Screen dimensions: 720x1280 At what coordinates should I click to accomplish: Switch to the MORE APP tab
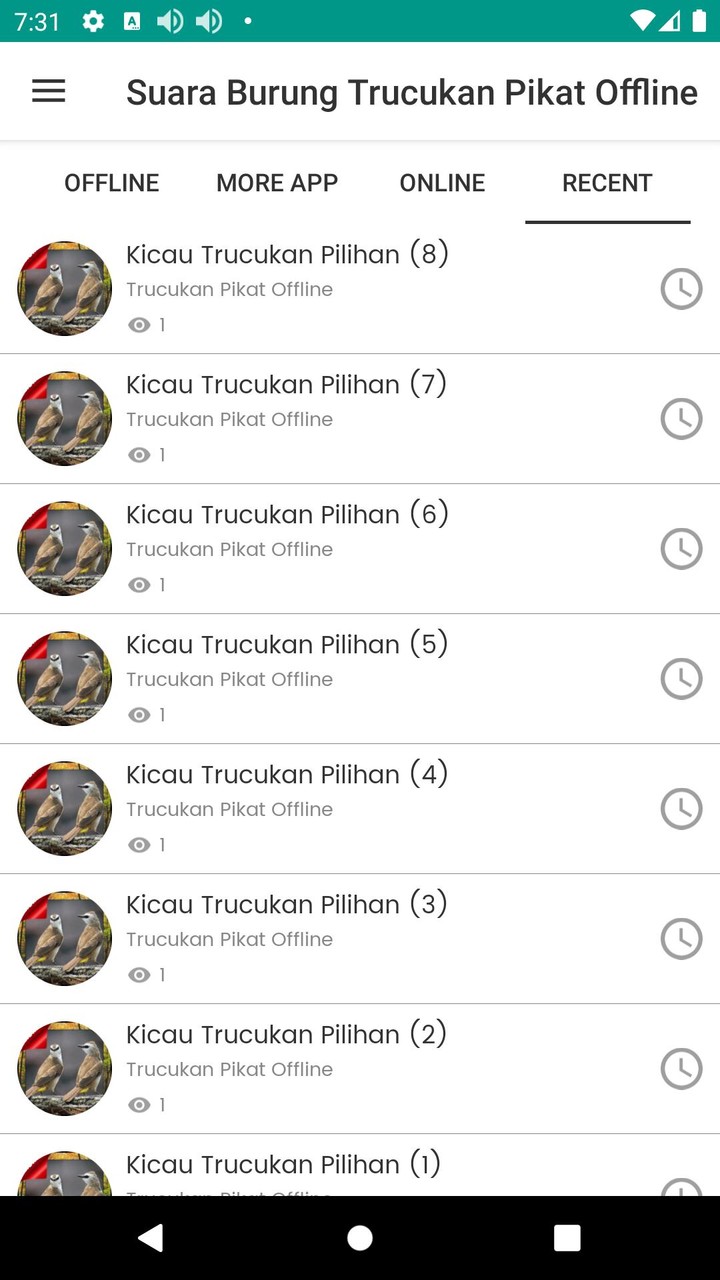[x=277, y=183]
